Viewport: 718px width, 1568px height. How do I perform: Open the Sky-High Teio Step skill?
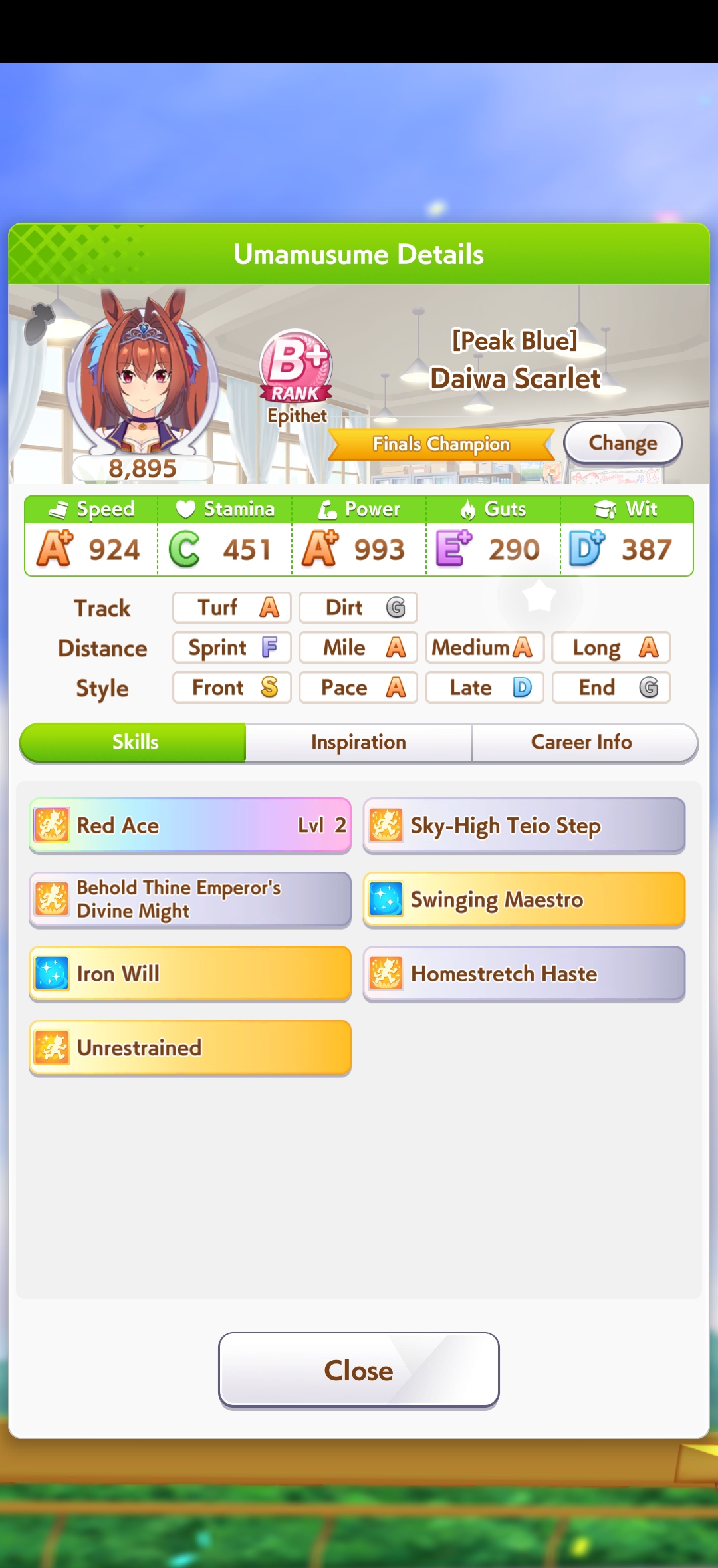[524, 826]
